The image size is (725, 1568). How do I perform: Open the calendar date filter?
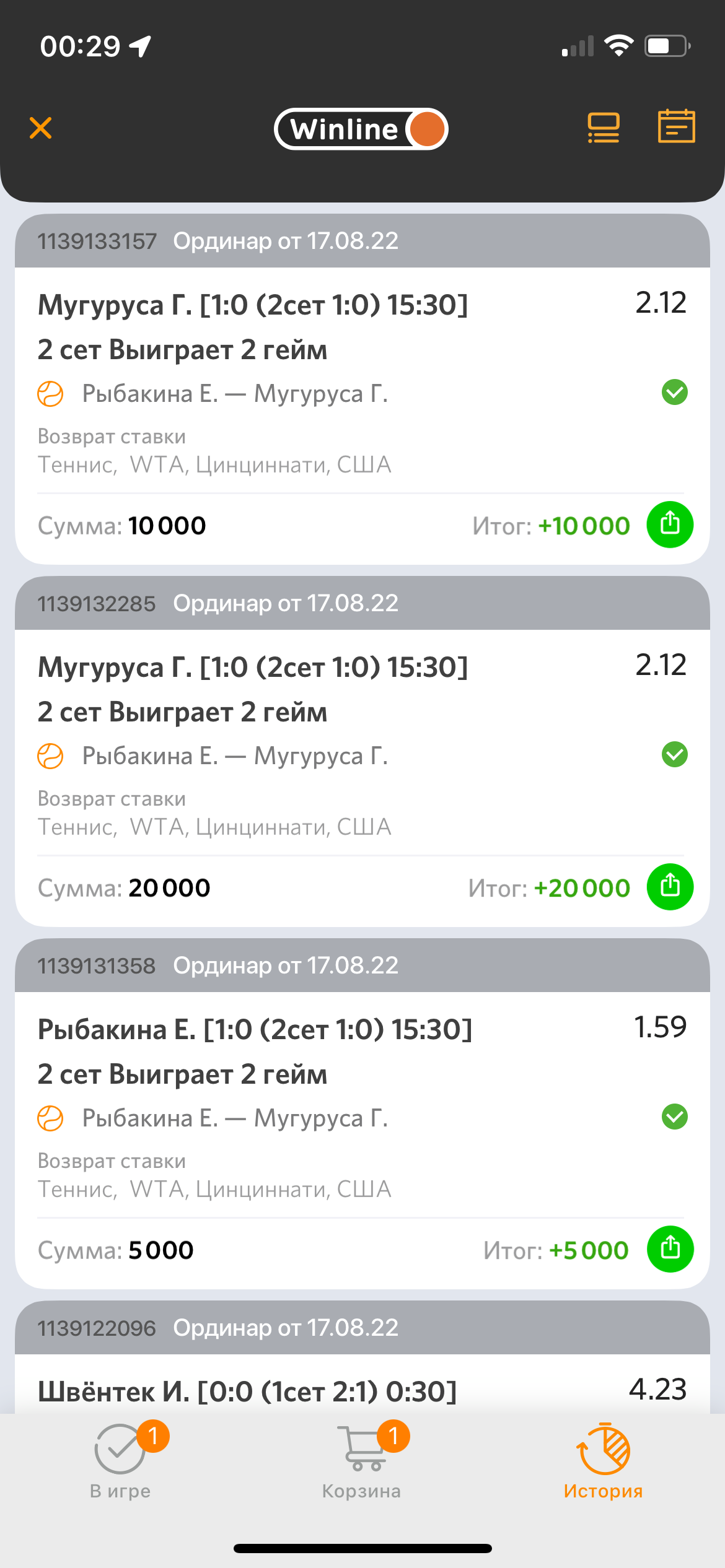(676, 126)
